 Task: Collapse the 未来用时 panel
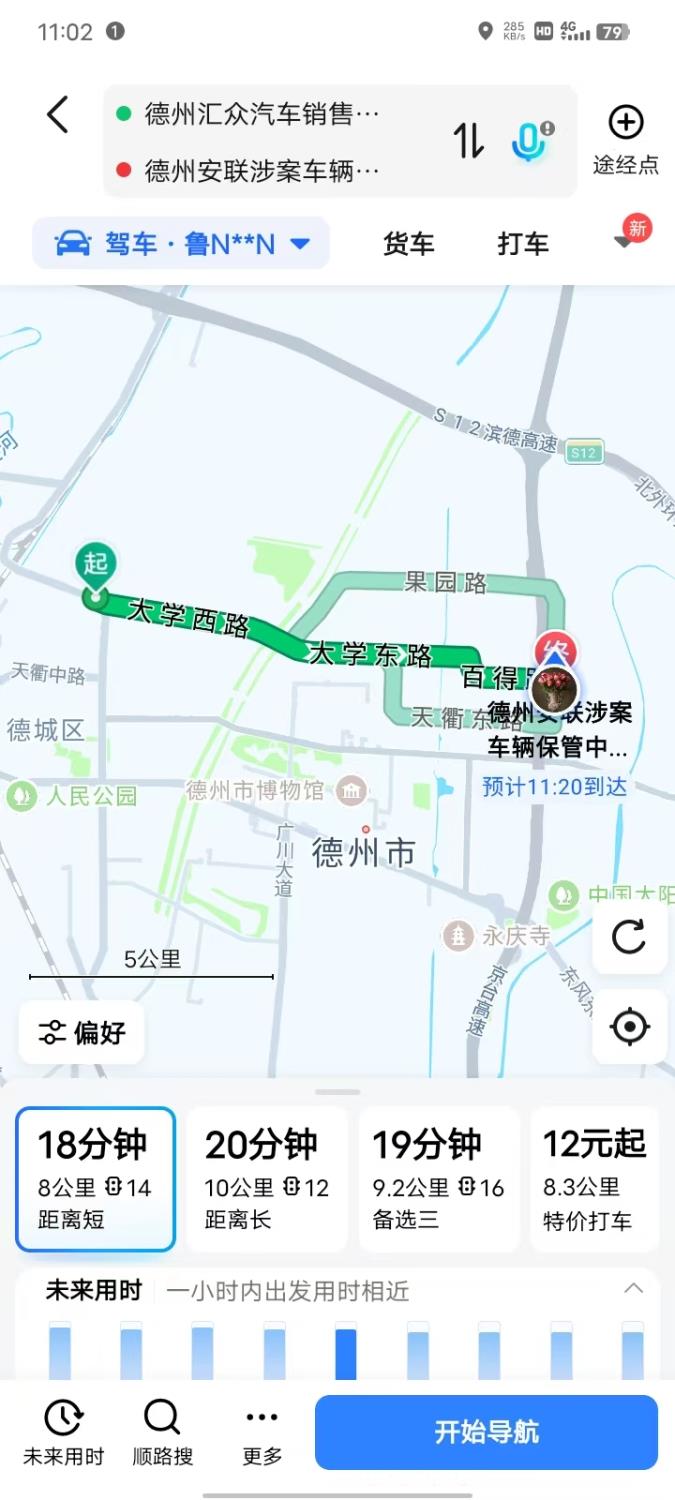click(x=633, y=1289)
